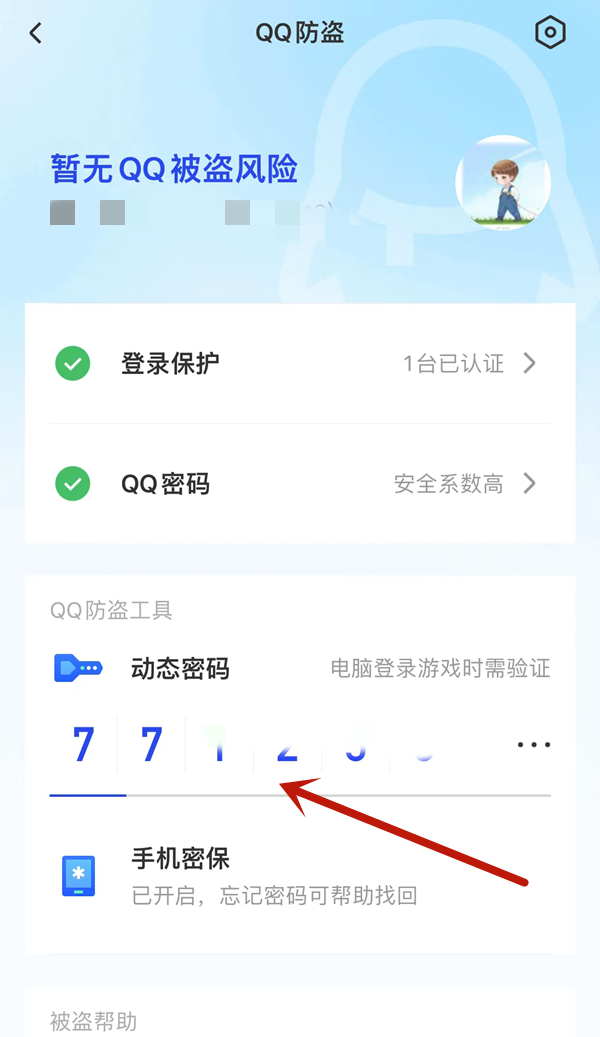Viewport: 600px width, 1037px height.
Task: Go back from QQ防盗 page
Action: tap(36, 33)
